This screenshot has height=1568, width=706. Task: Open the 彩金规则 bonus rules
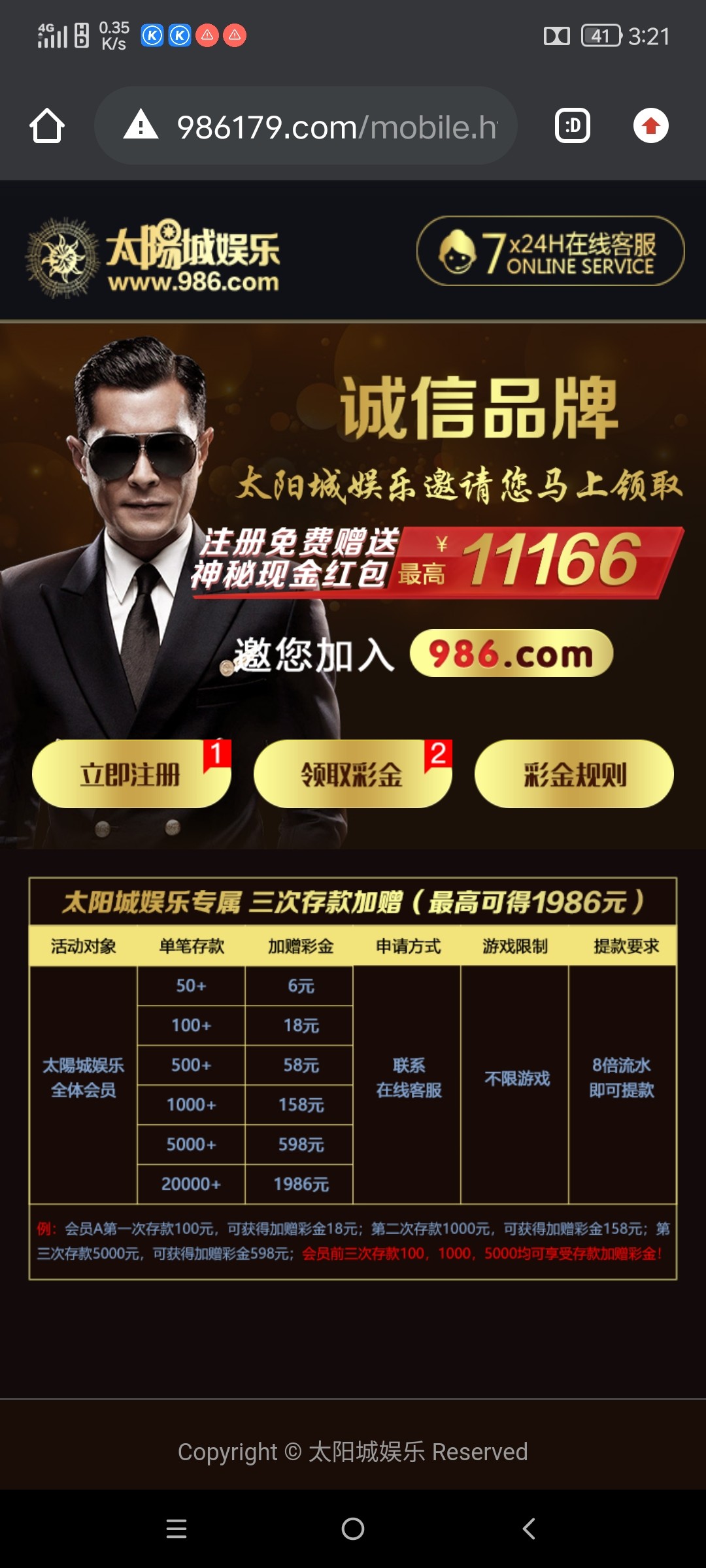tap(574, 774)
